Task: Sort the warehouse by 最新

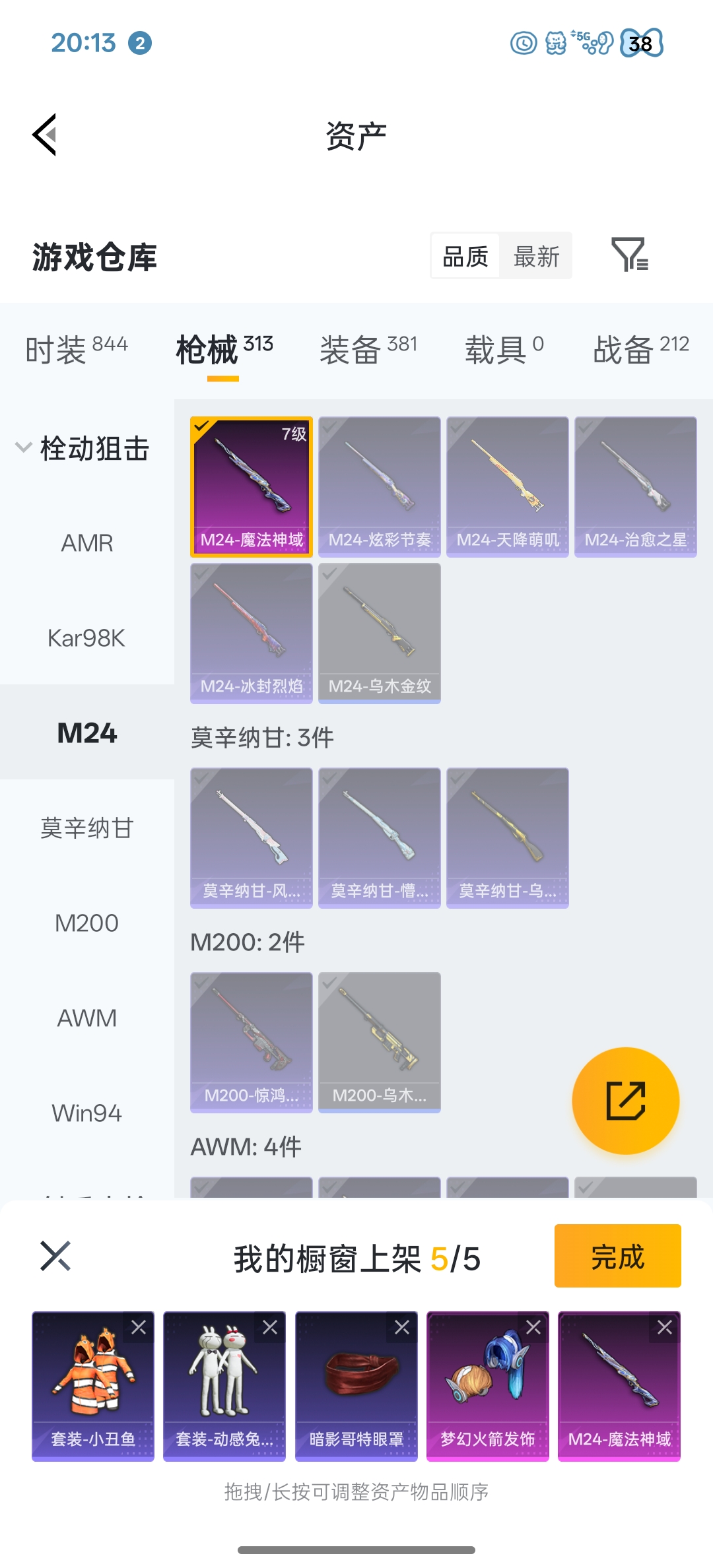Action: (x=536, y=256)
